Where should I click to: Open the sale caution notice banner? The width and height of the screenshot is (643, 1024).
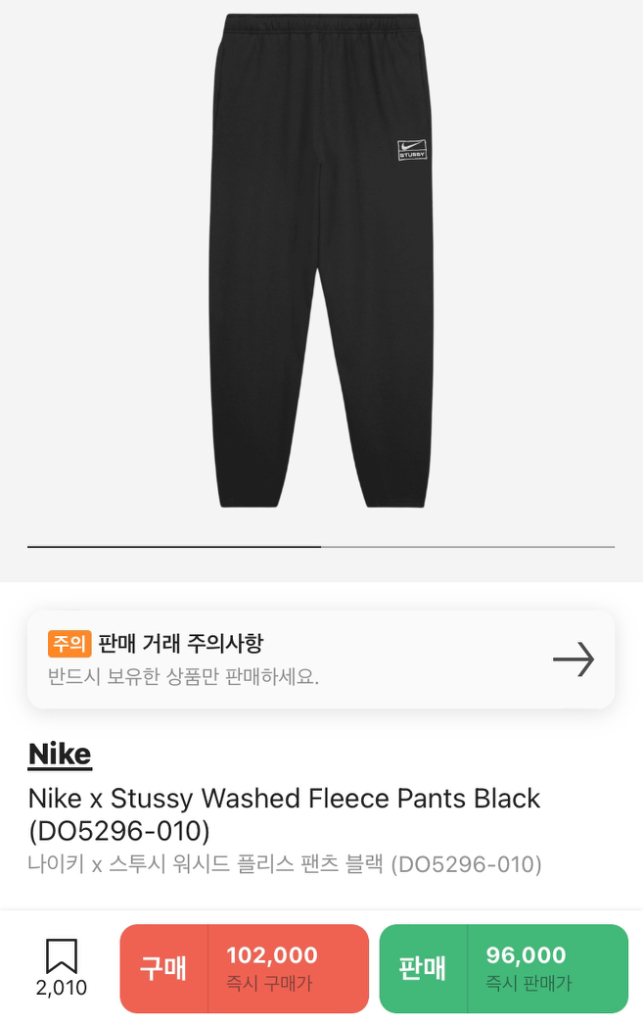click(320, 659)
